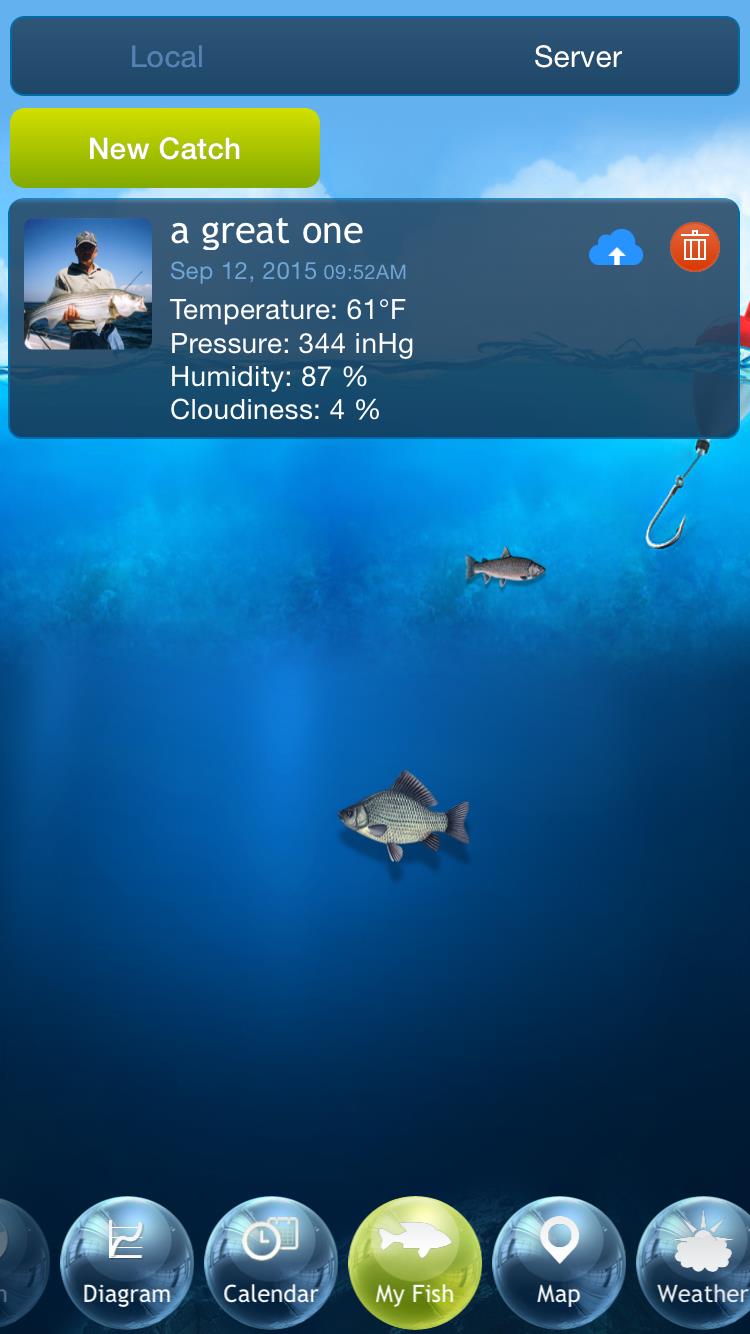Image resolution: width=750 pixels, height=1334 pixels.
Task: Open the 'a great one' catch photo
Action: (88, 284)
